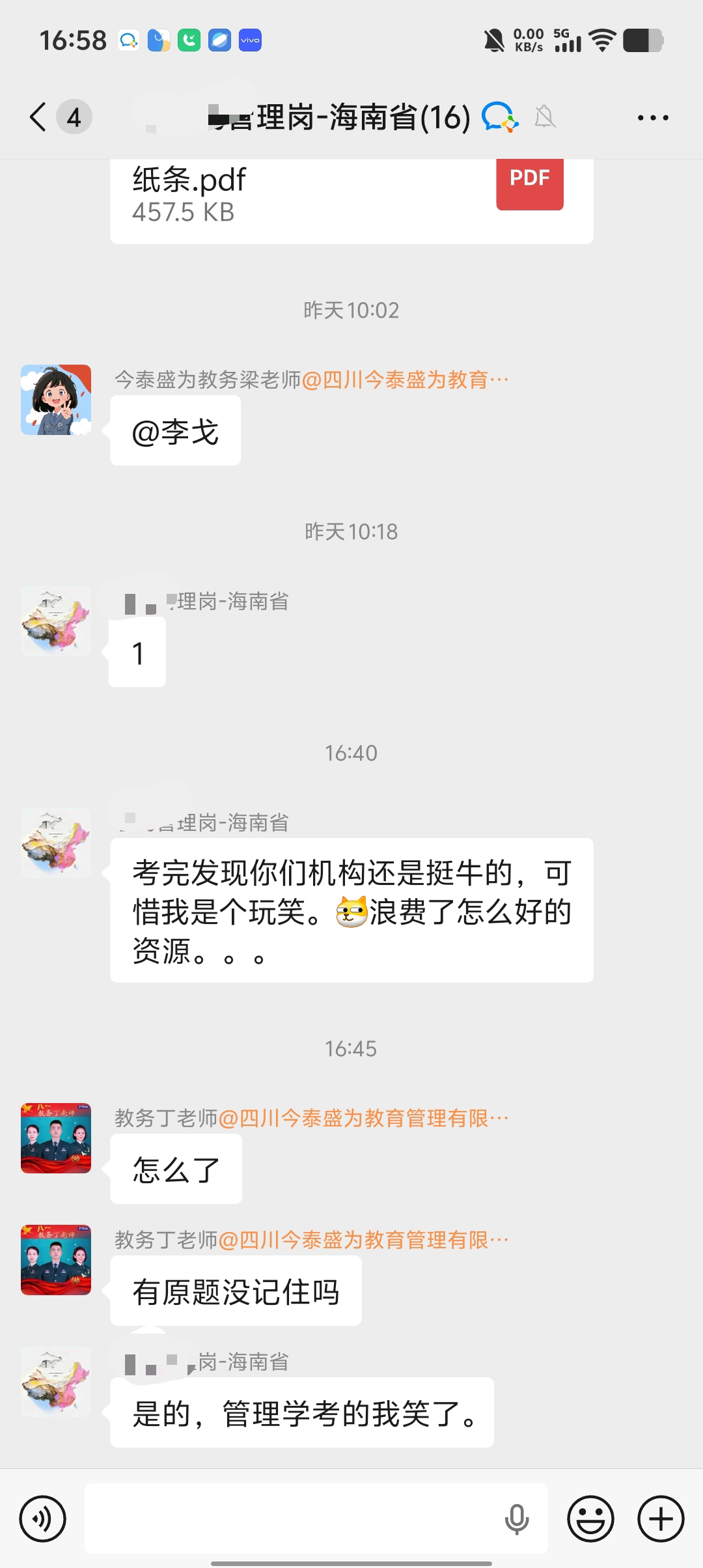703x1568 pixels.
Task: Open the emoji picker
Action: (590, 1517)
